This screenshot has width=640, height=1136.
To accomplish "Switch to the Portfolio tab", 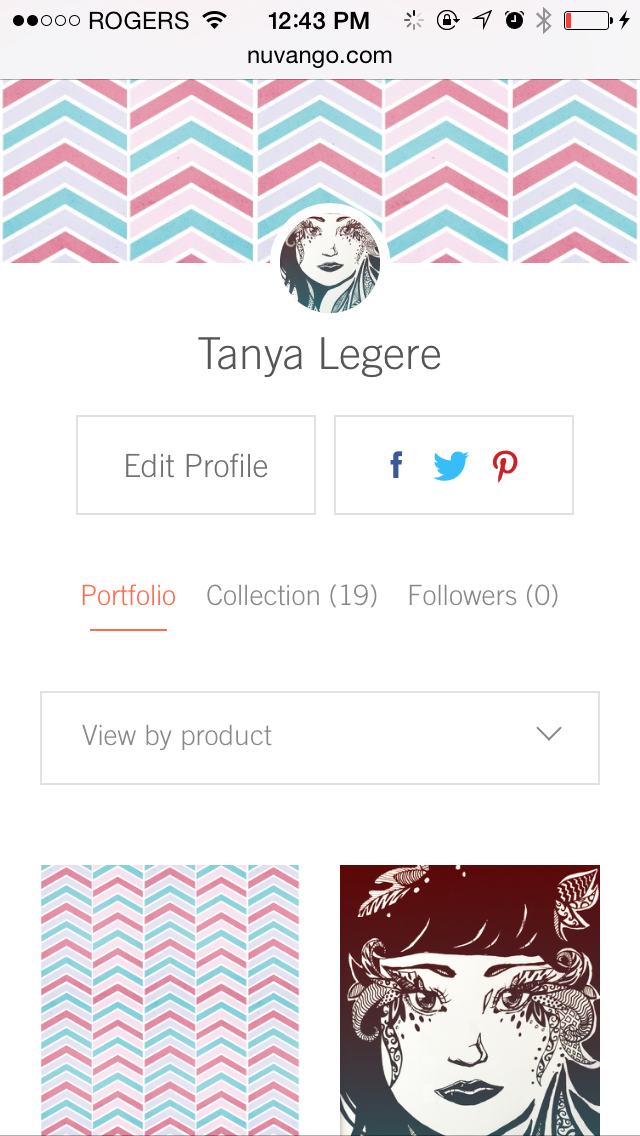I will coord(128,596).
